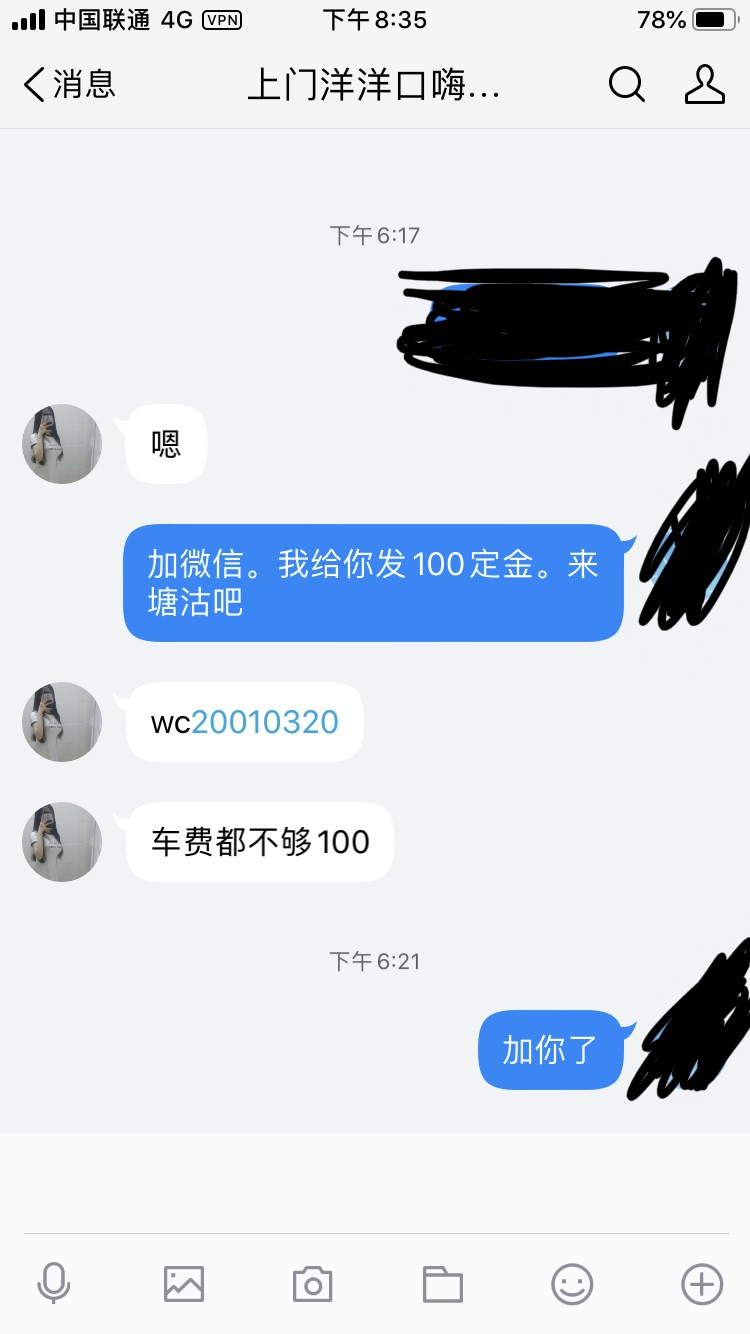Open the file folder attachment
750x1334 pixels.
[442, 1283]
